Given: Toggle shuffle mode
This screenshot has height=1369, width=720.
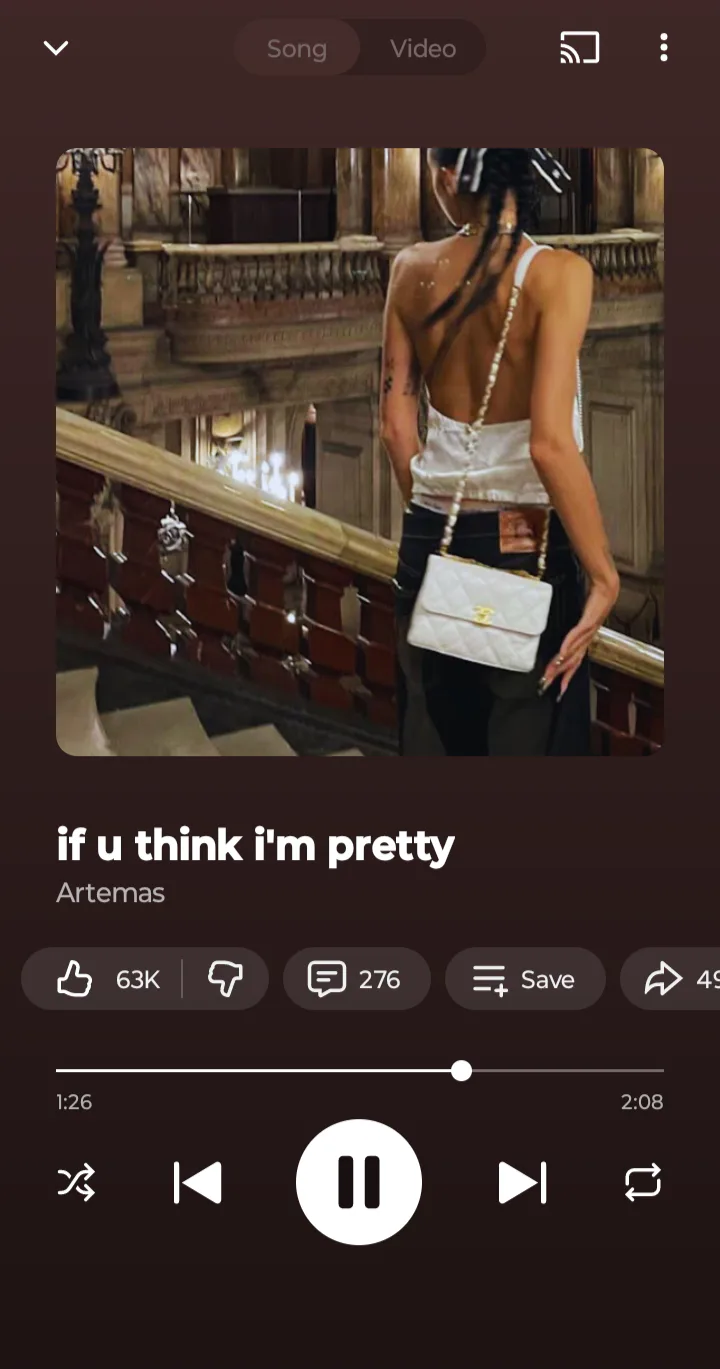Looking at the screenshot, I should click(77, 1182).
